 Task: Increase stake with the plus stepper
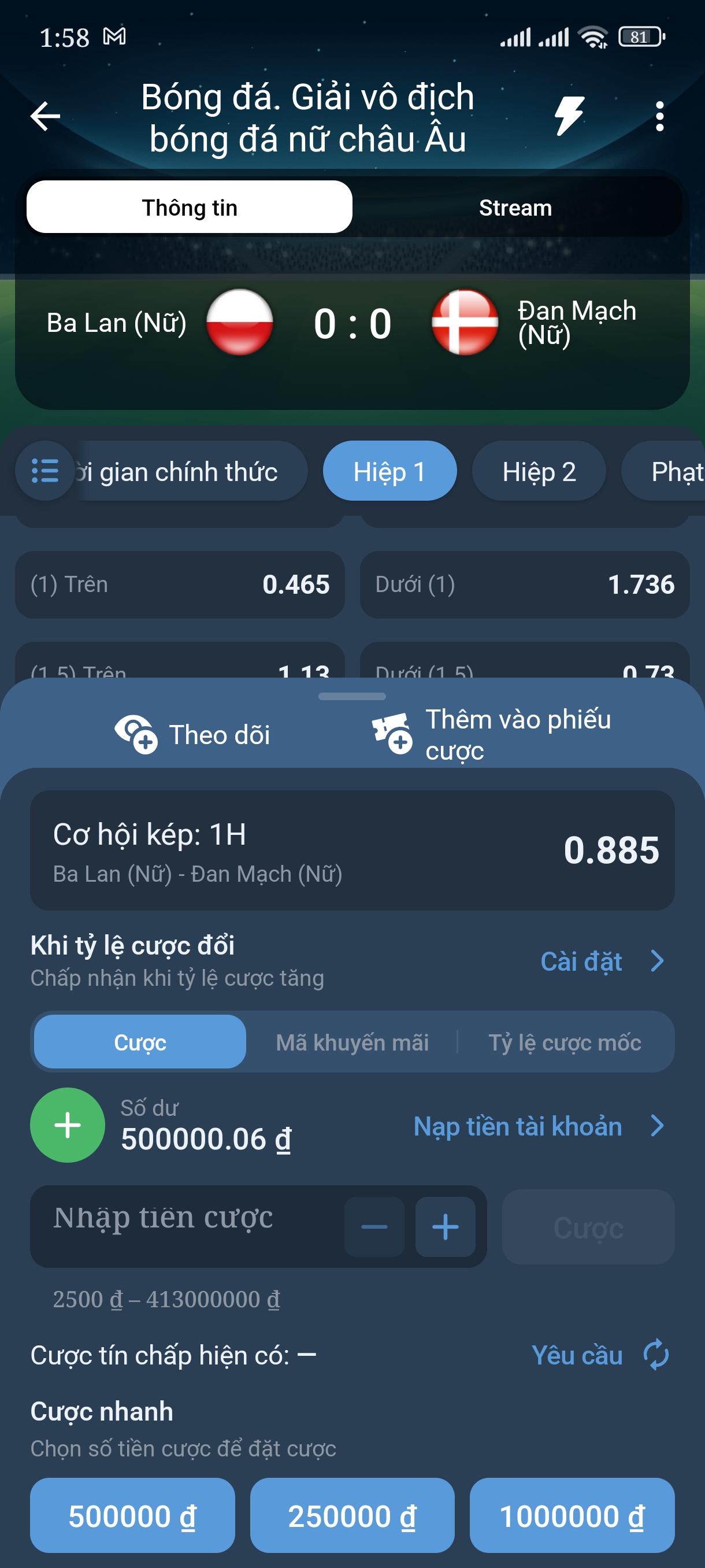pos(444,1226)
